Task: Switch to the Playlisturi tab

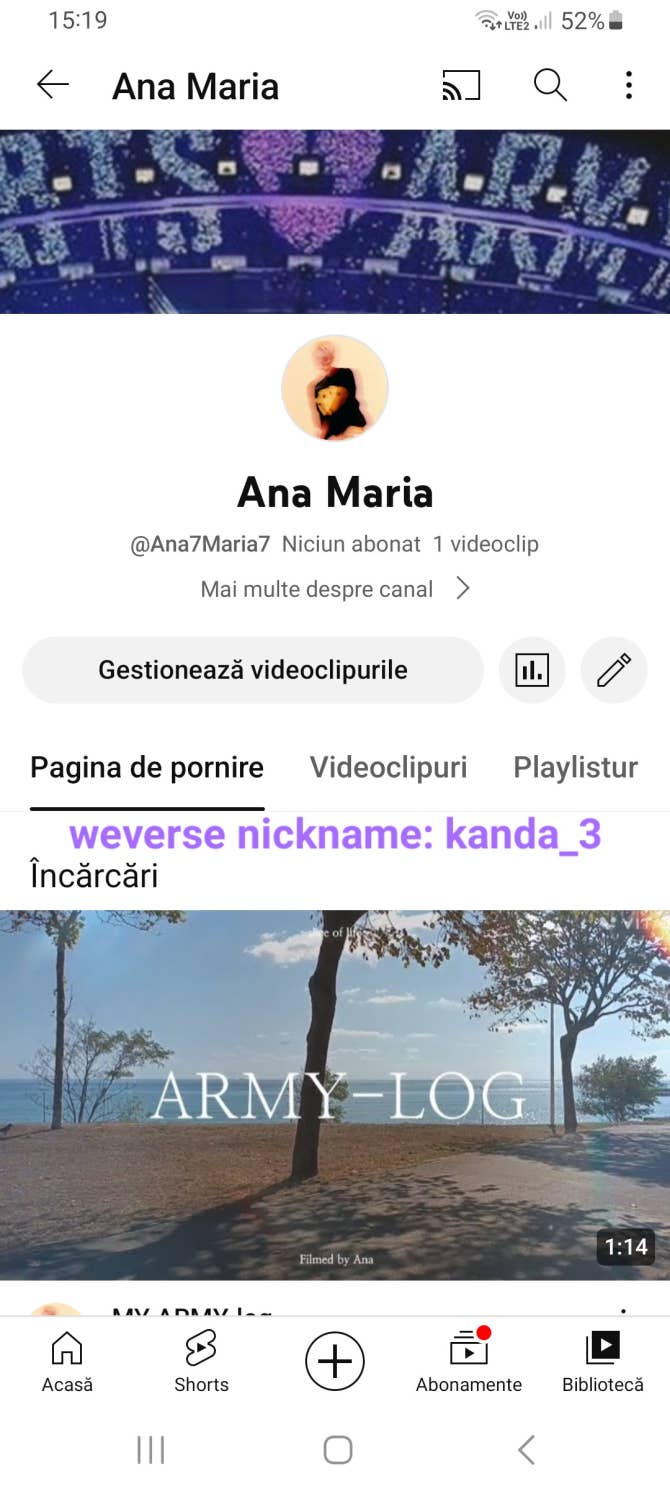Action: [575, 767]
